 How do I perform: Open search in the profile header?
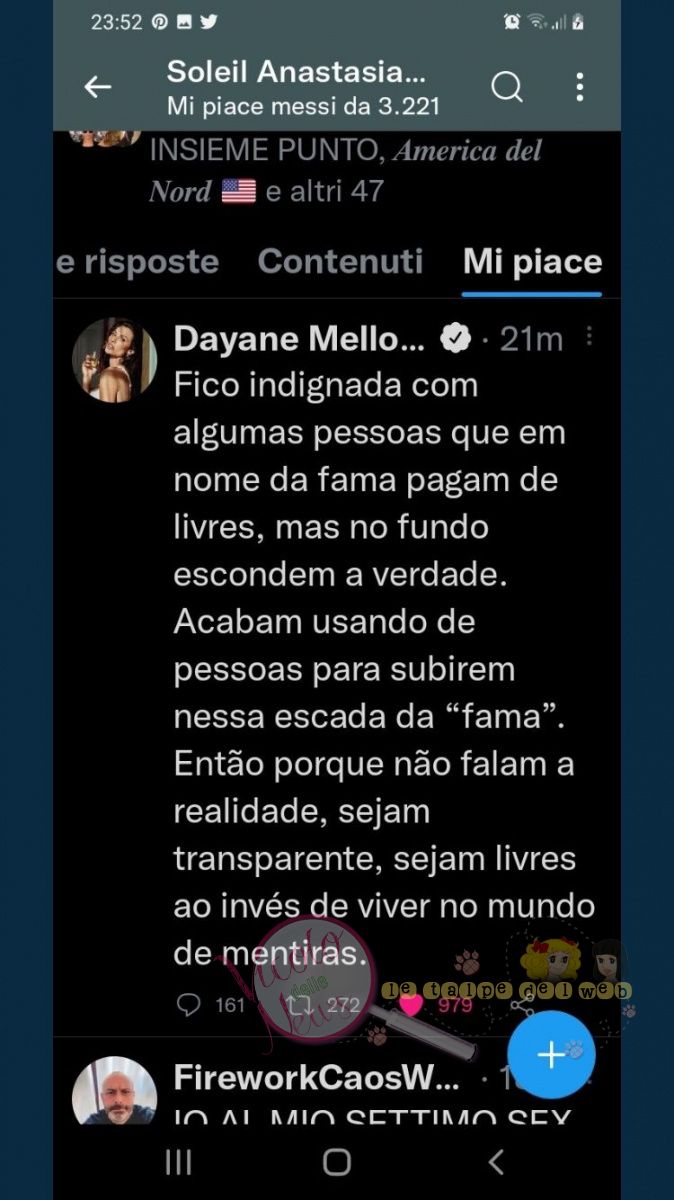[x=507, y=87]
